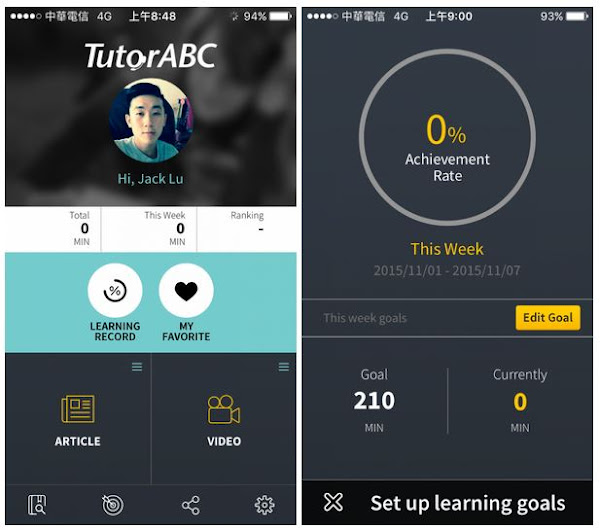Open the Learning Record

point(115,292)
